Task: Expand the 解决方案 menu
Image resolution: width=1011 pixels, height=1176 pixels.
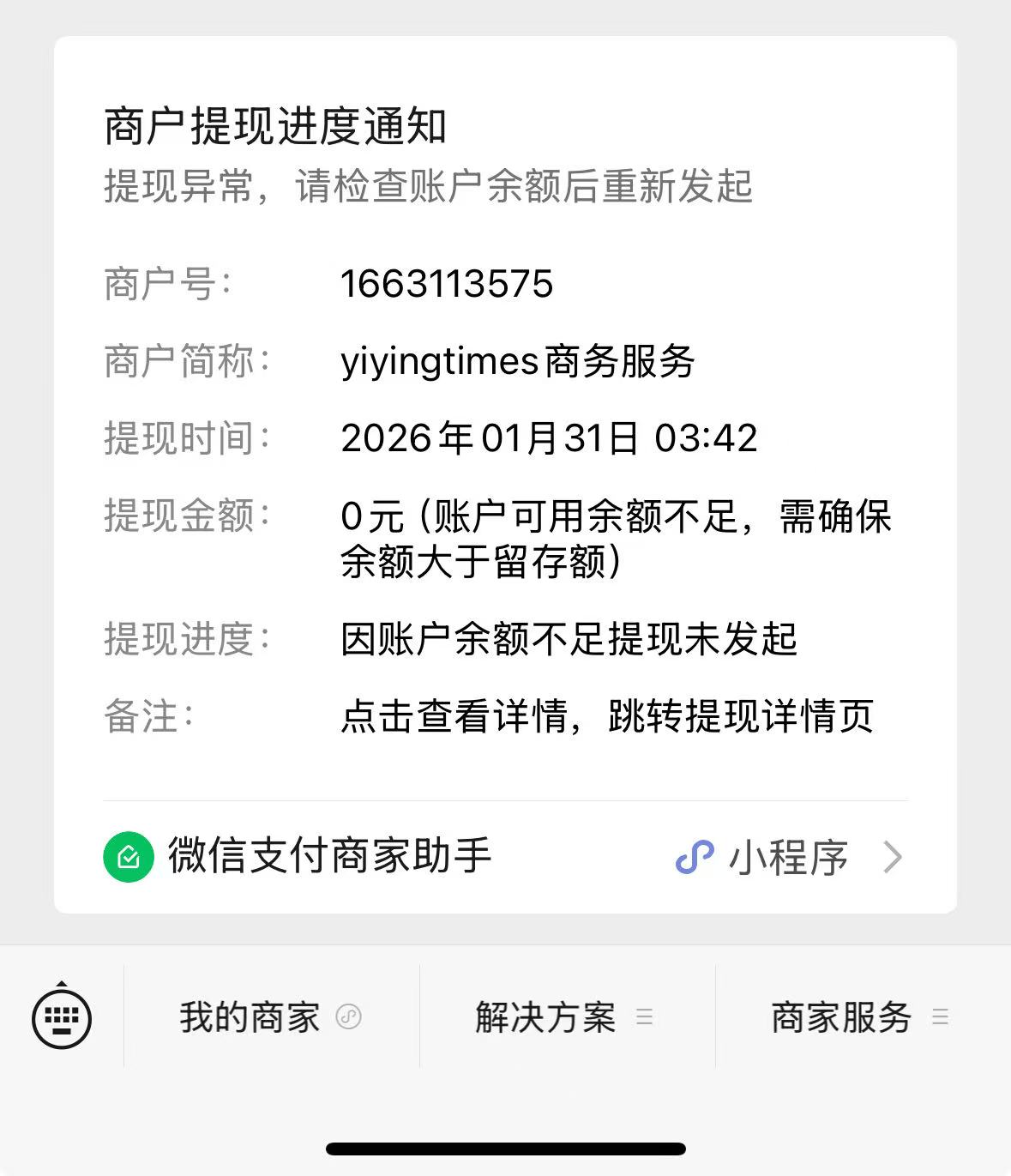Action: [x=565, y=1017]
